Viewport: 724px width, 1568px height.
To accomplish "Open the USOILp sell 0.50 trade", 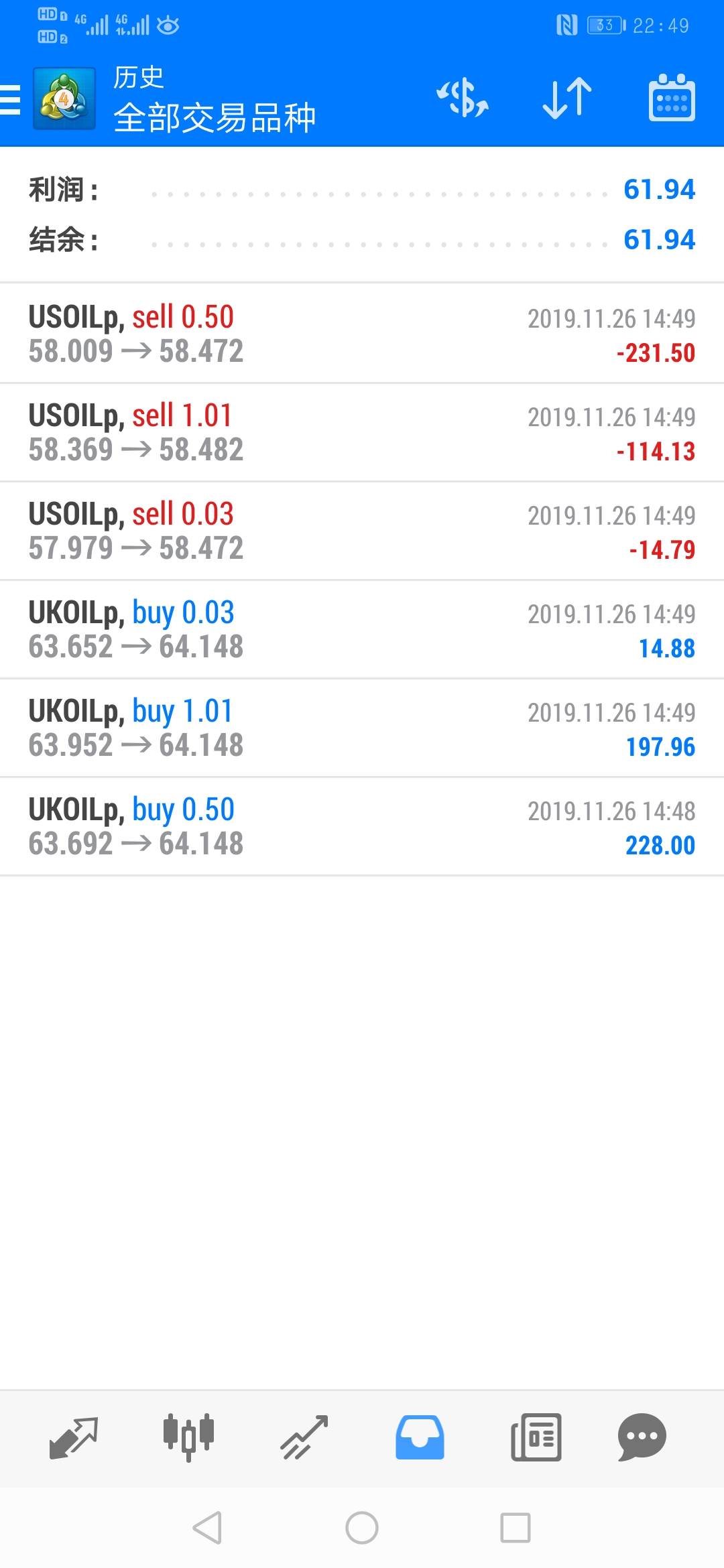I will 362,334.
